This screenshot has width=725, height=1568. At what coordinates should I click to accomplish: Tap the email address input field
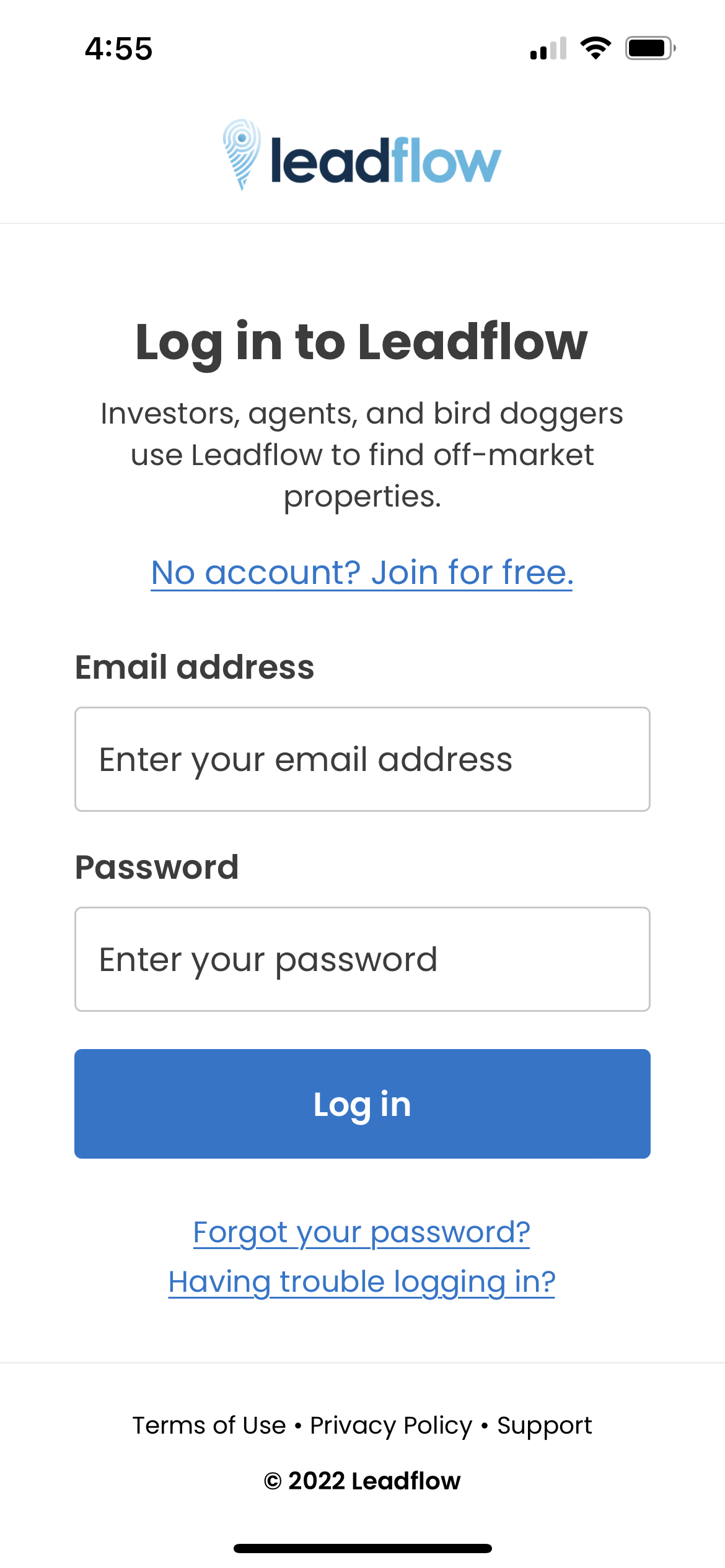(362, 759)
